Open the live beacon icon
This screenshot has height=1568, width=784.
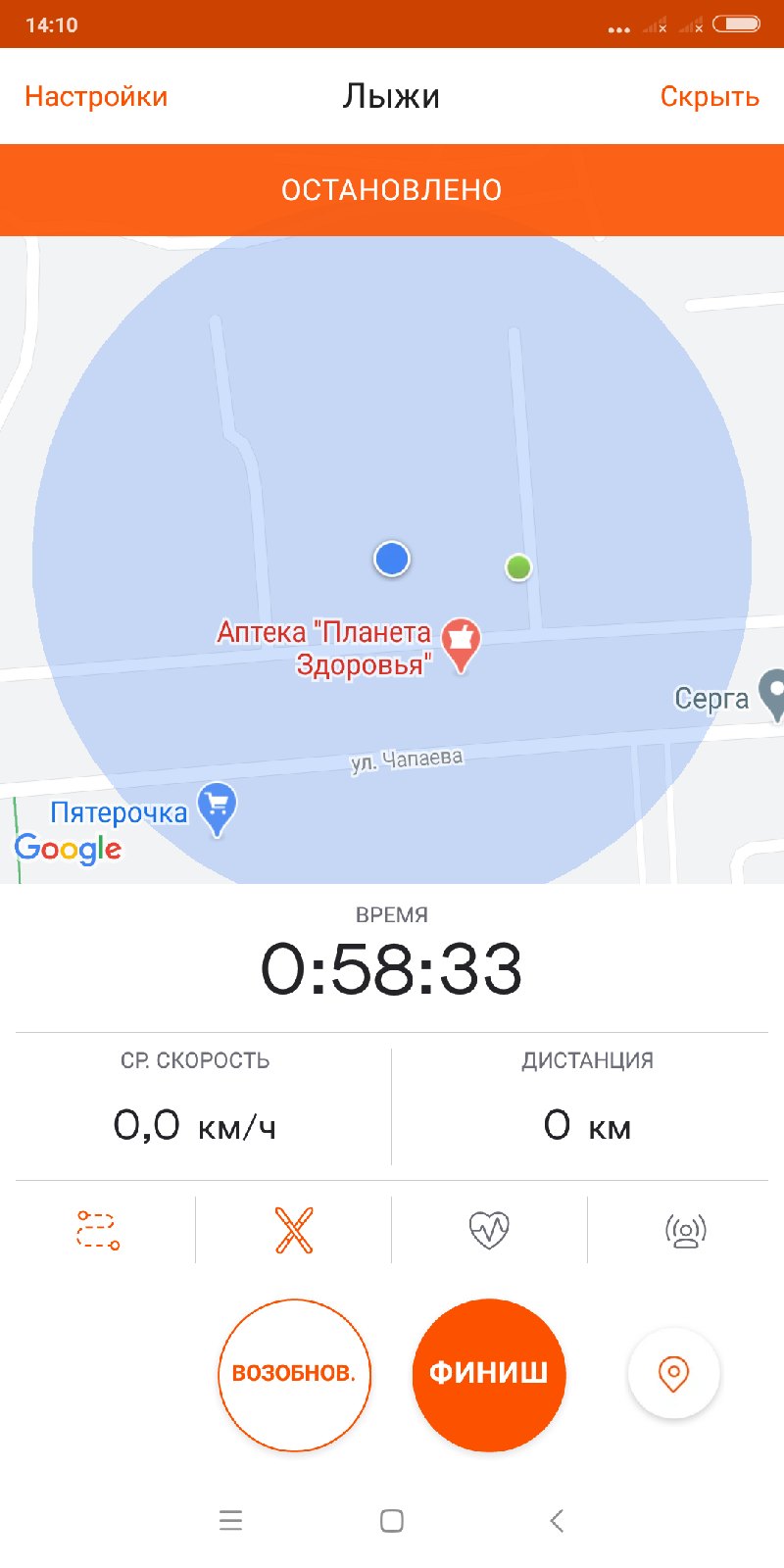[686, 1230]
